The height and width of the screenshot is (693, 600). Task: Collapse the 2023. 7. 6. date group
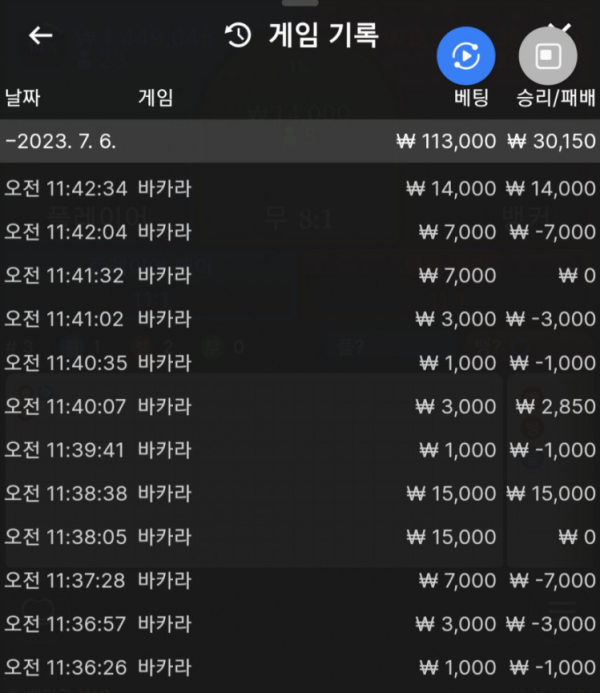tap(300, 141)
